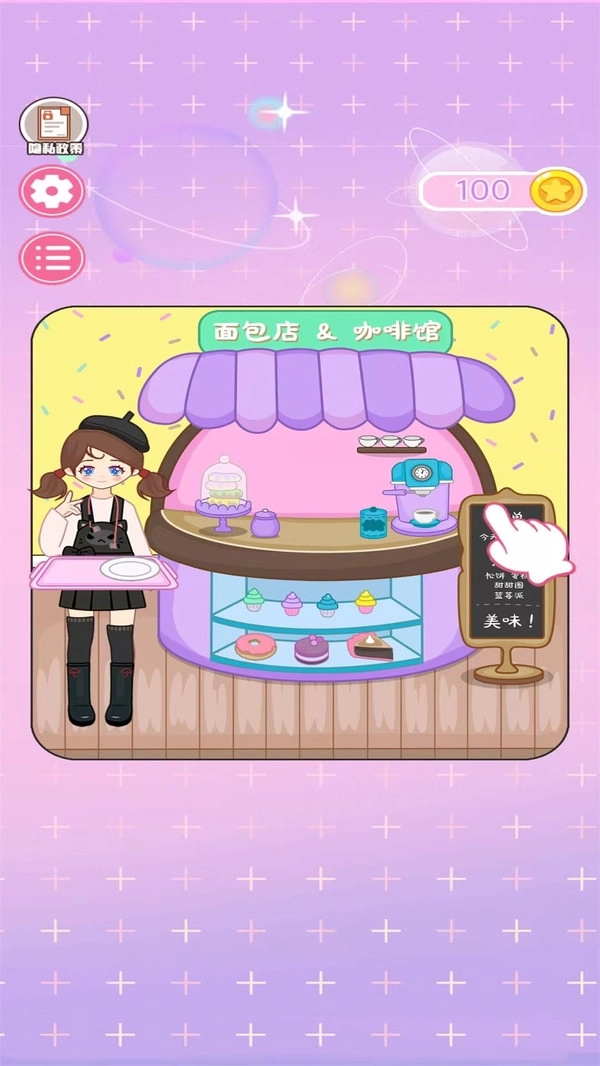The width and height of the screenshot is (600, 1066).
Task: Open the settings gear
Action: 52,192
